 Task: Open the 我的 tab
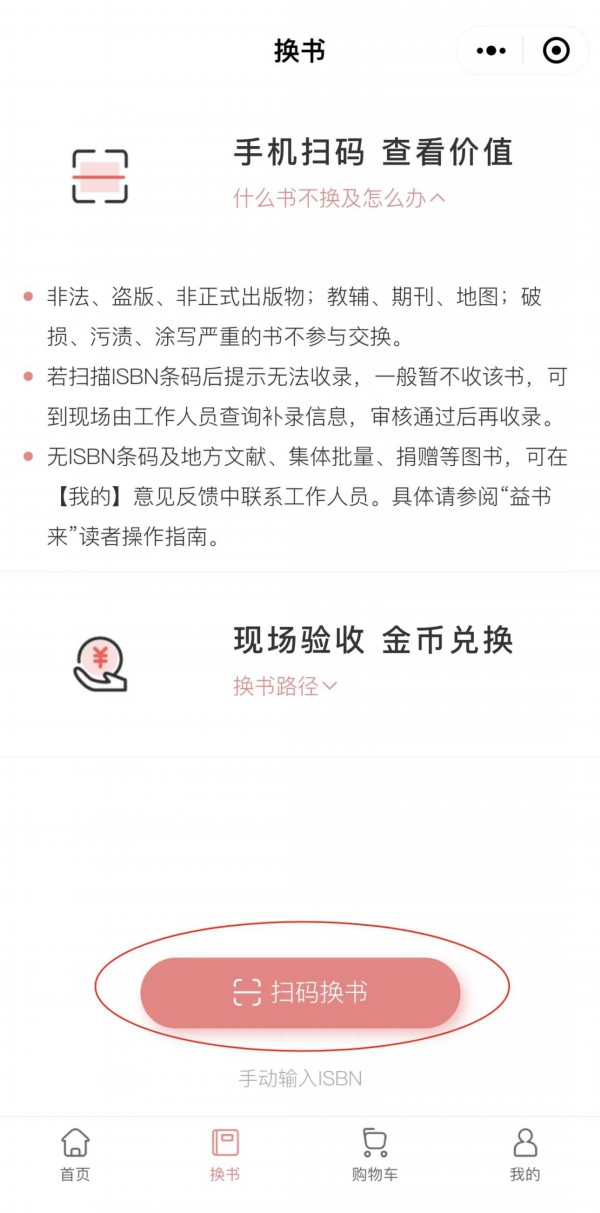coord(525,1155)
